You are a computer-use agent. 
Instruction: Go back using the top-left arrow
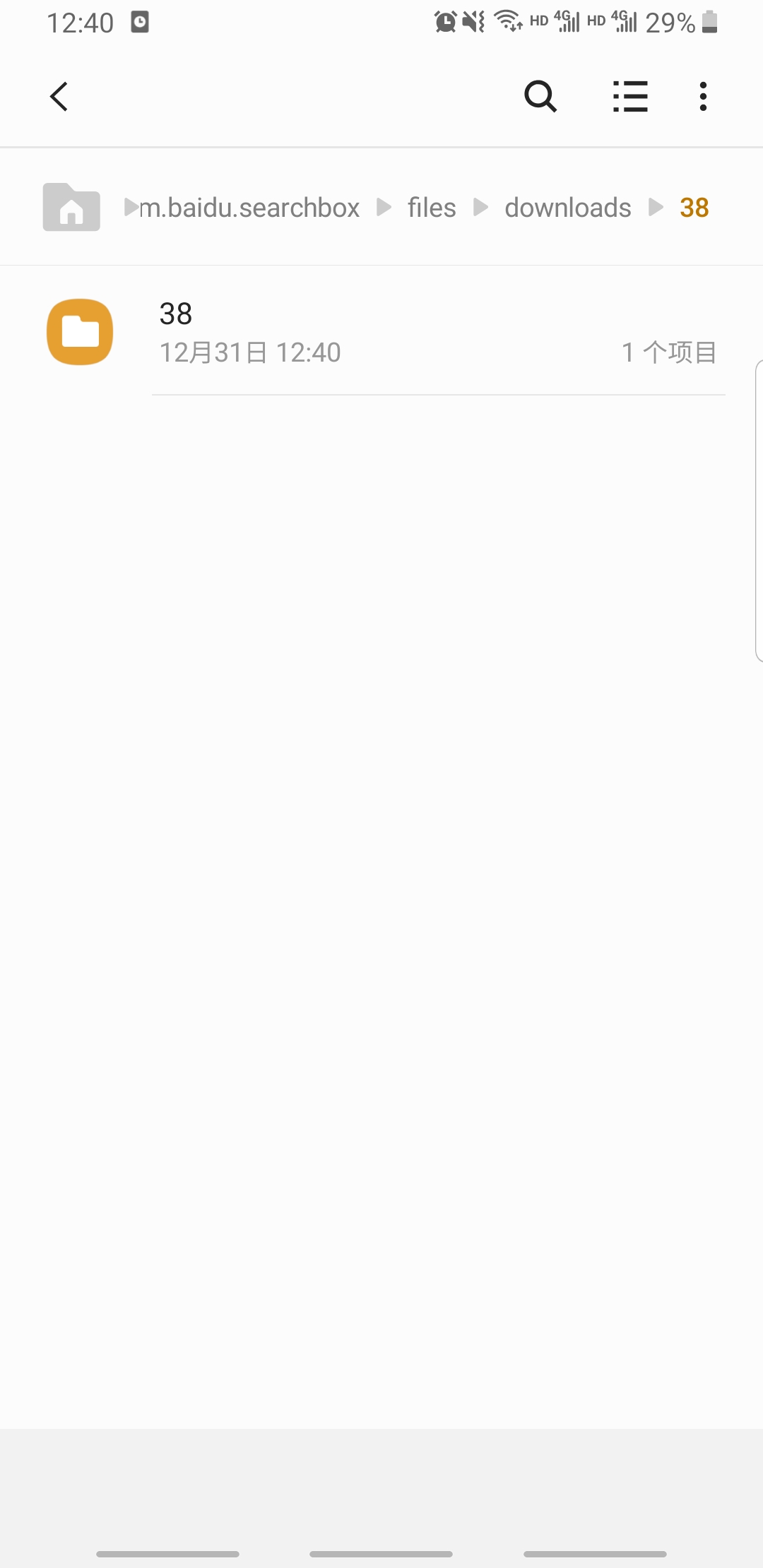pyautogui.click(x=59, y=97)
